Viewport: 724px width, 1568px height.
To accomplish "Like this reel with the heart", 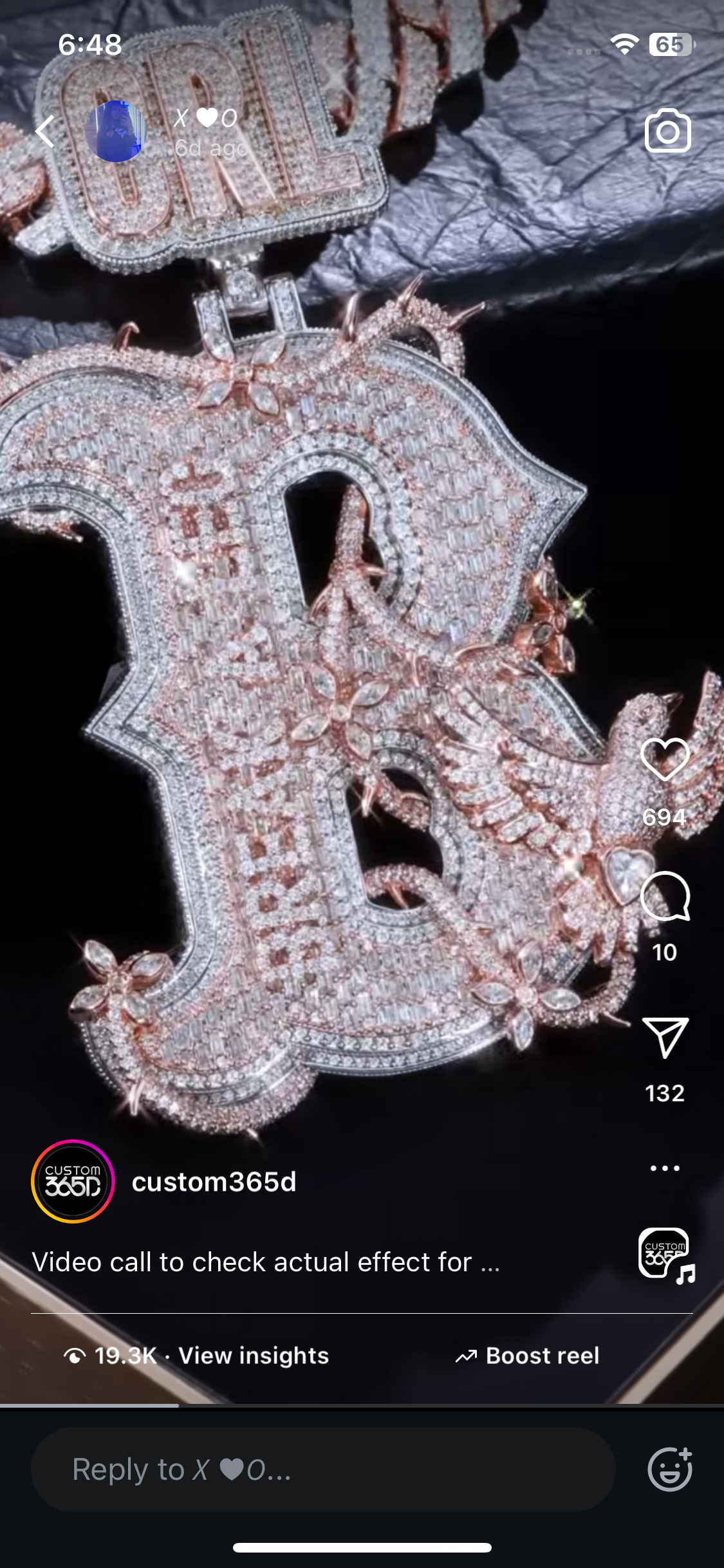I will coord(665,760).
